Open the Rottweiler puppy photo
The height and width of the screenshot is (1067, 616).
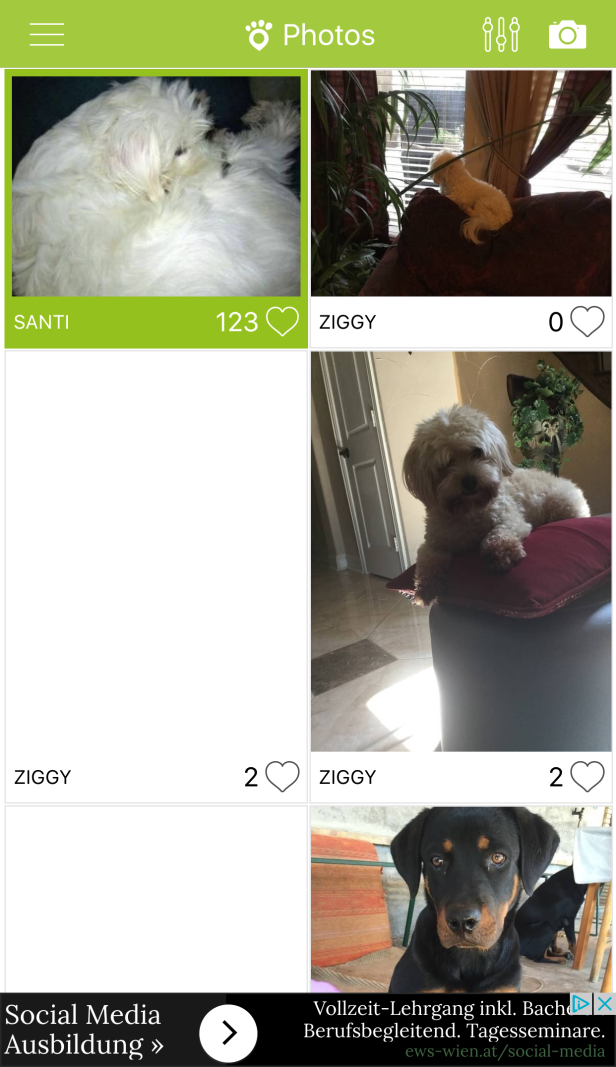(x=461, y=899)
